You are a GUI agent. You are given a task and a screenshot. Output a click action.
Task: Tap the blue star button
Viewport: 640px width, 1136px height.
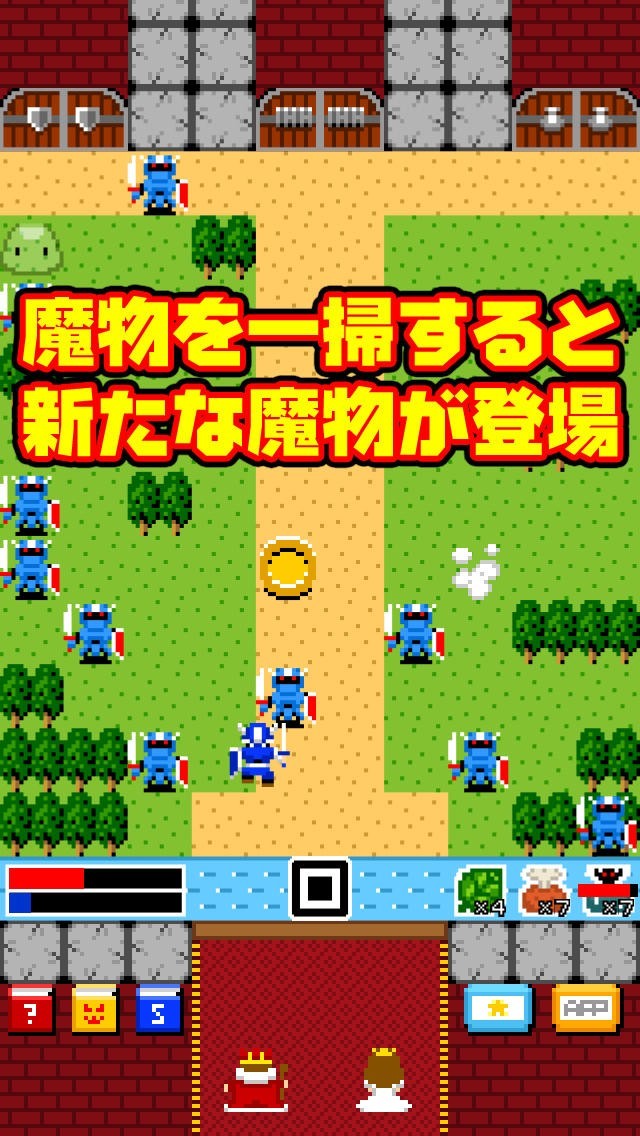click(x=498, y=1008)
